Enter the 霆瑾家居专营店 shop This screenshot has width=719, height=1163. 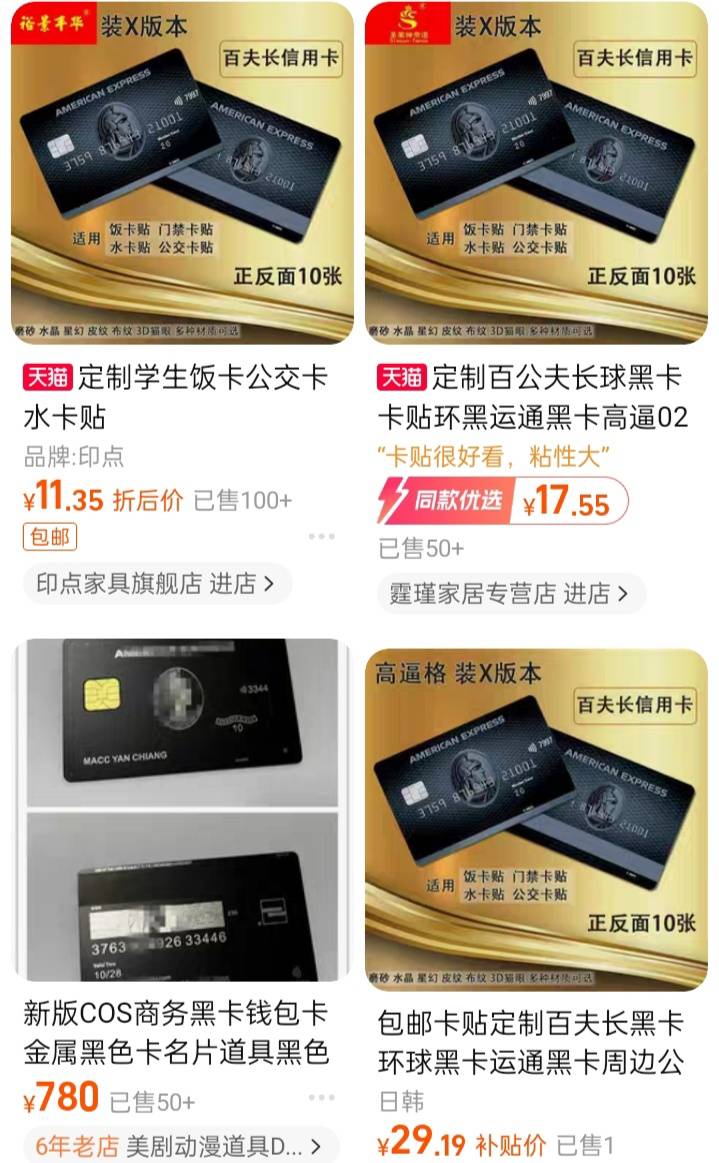510,593
